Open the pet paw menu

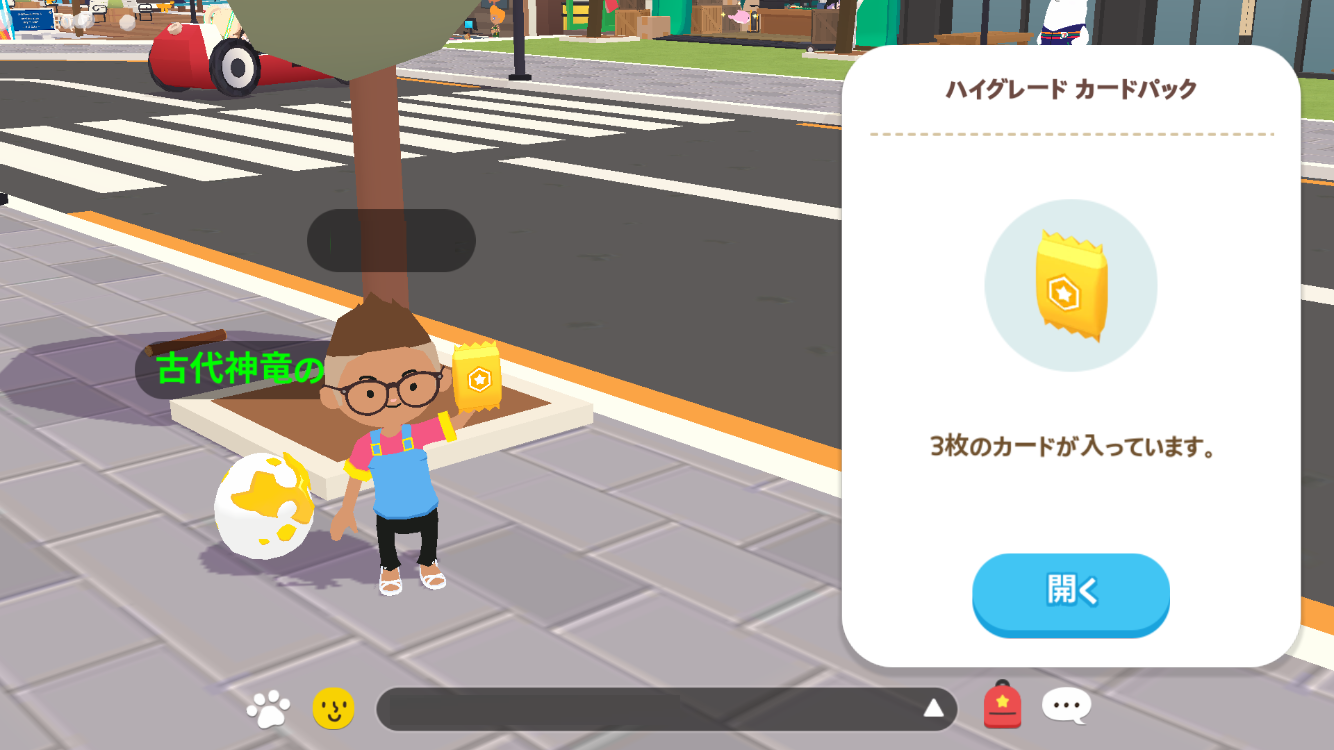click(268, 709)
